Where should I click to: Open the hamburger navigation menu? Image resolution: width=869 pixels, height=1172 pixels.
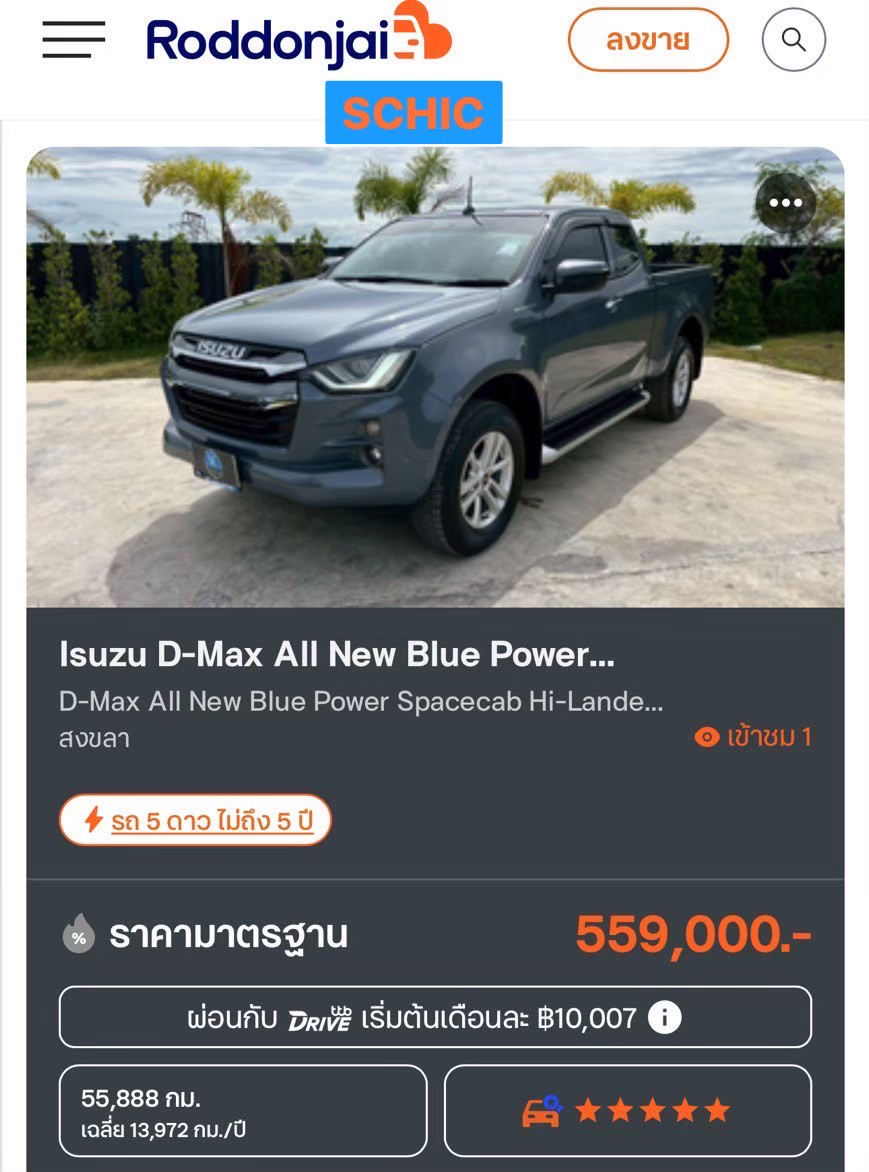pos(73,40)
